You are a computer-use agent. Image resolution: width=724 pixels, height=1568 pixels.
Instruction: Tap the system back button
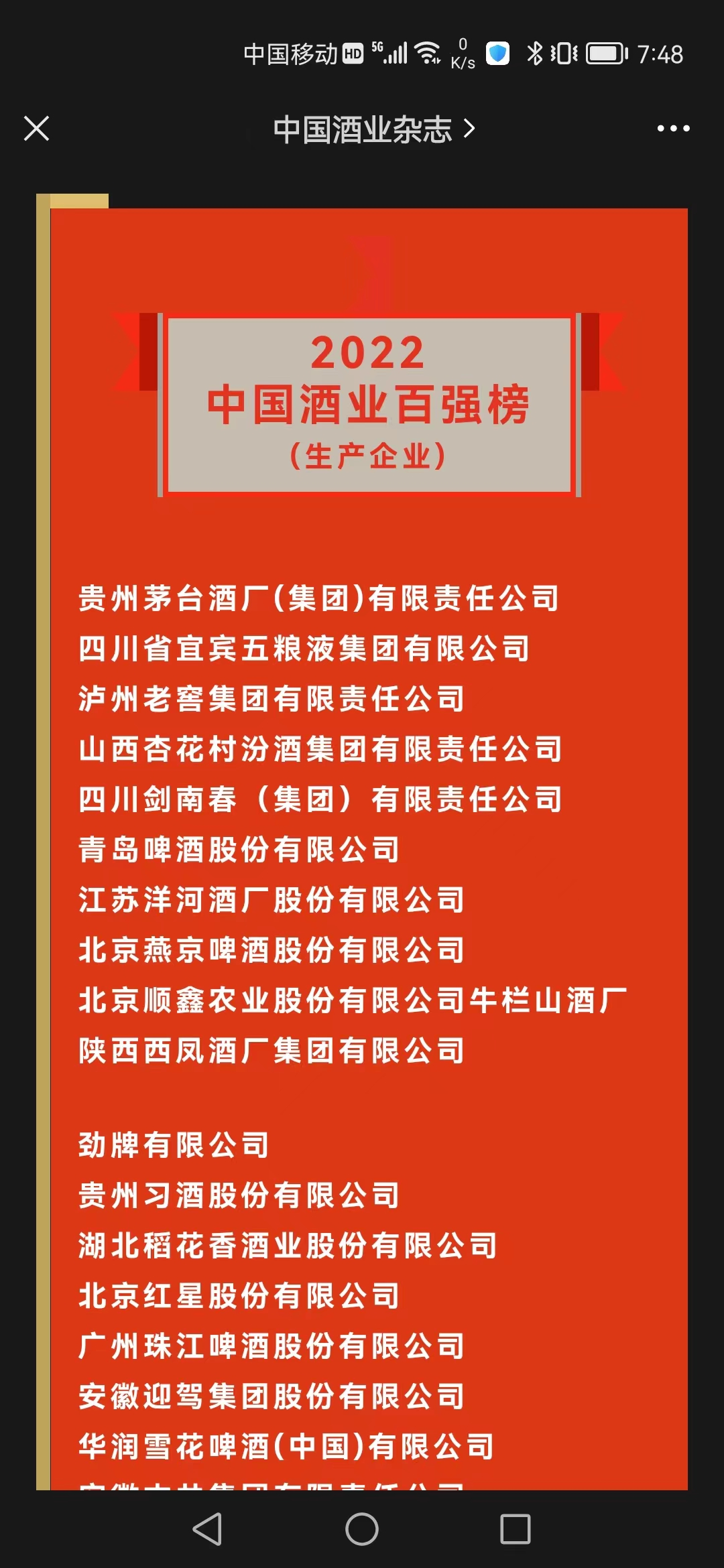(x=207, y=1529)
